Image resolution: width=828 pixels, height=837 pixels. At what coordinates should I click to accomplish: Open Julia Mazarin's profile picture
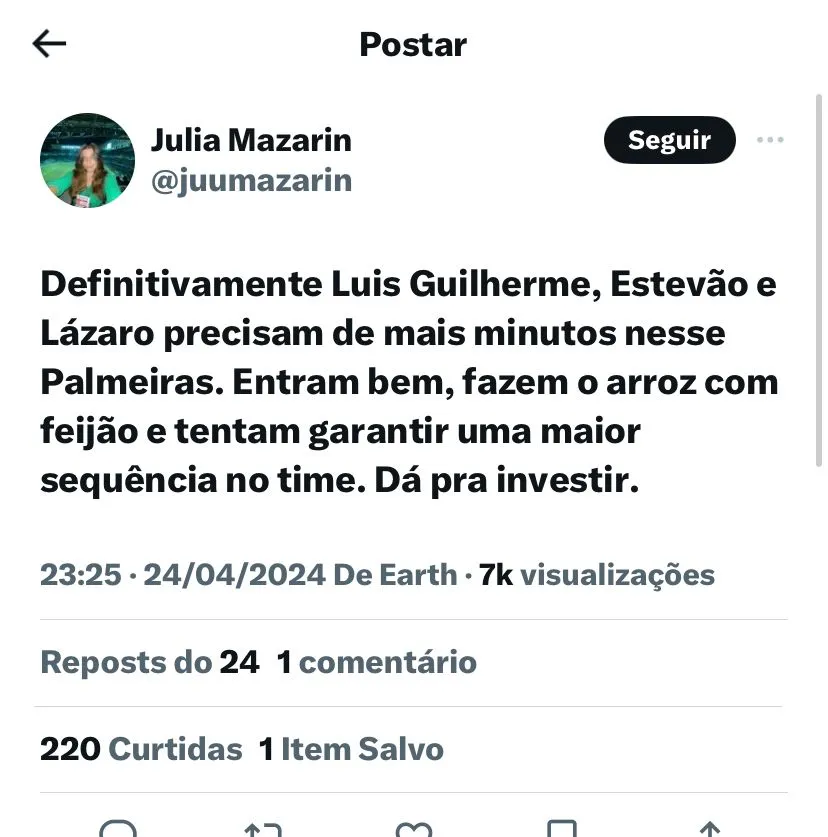87,160
